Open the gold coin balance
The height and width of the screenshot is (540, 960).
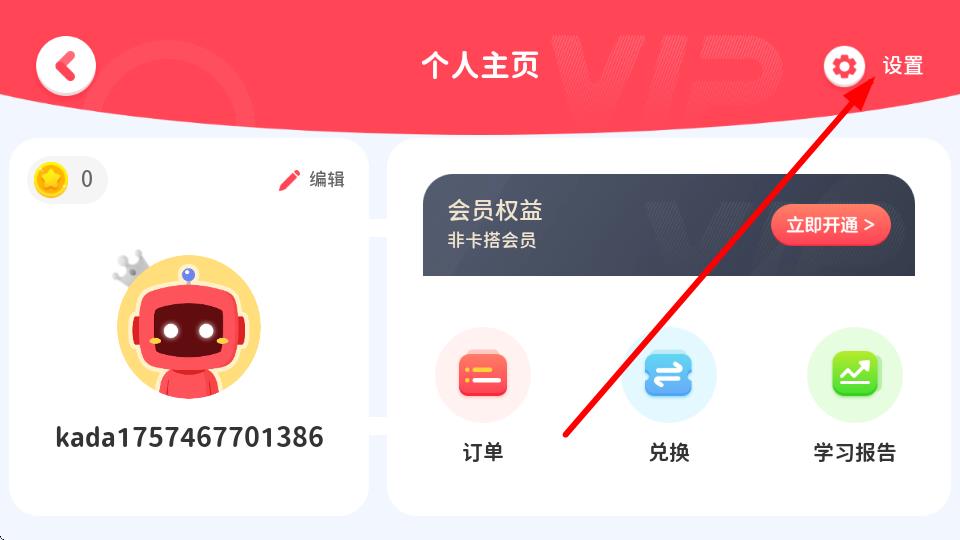pos(66,180)
